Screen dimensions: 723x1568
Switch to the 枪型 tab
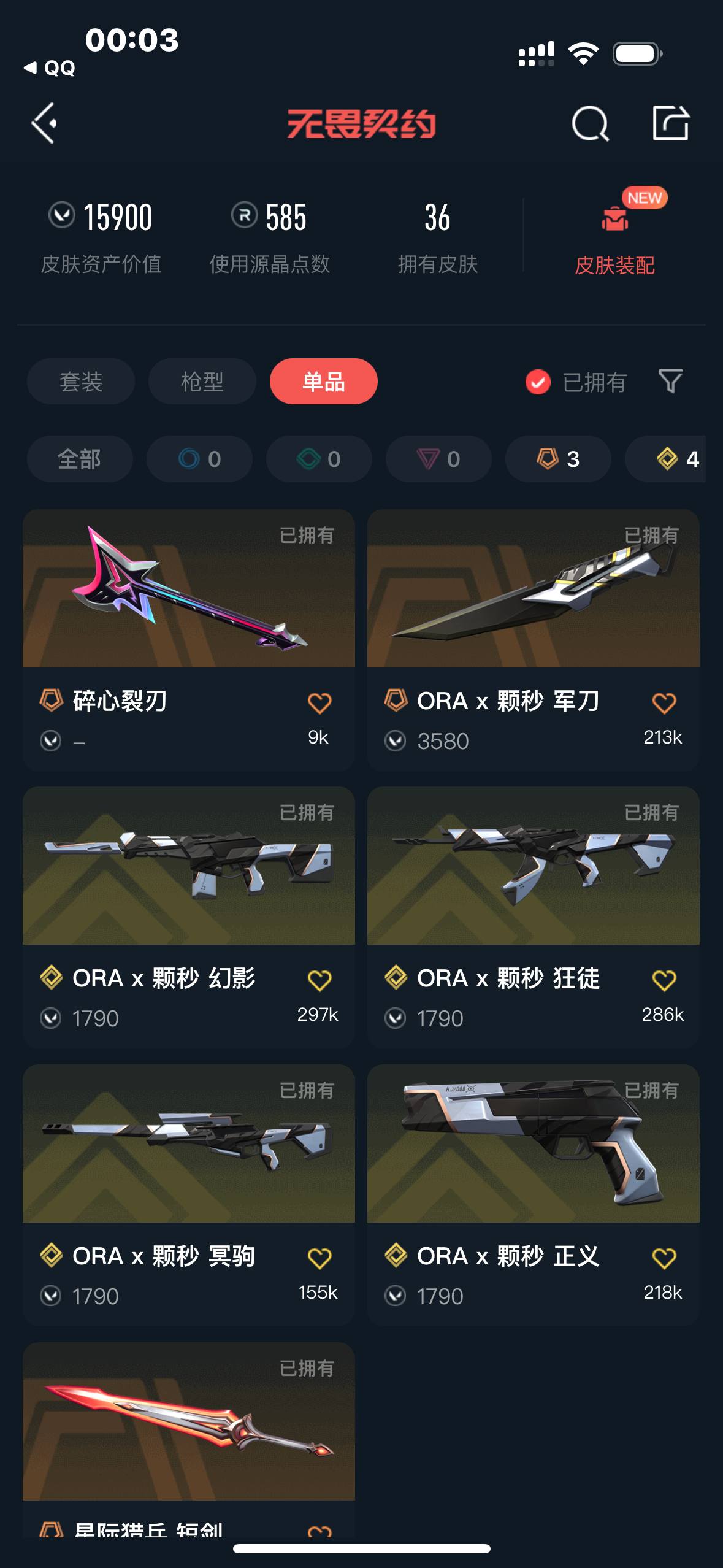202,382
